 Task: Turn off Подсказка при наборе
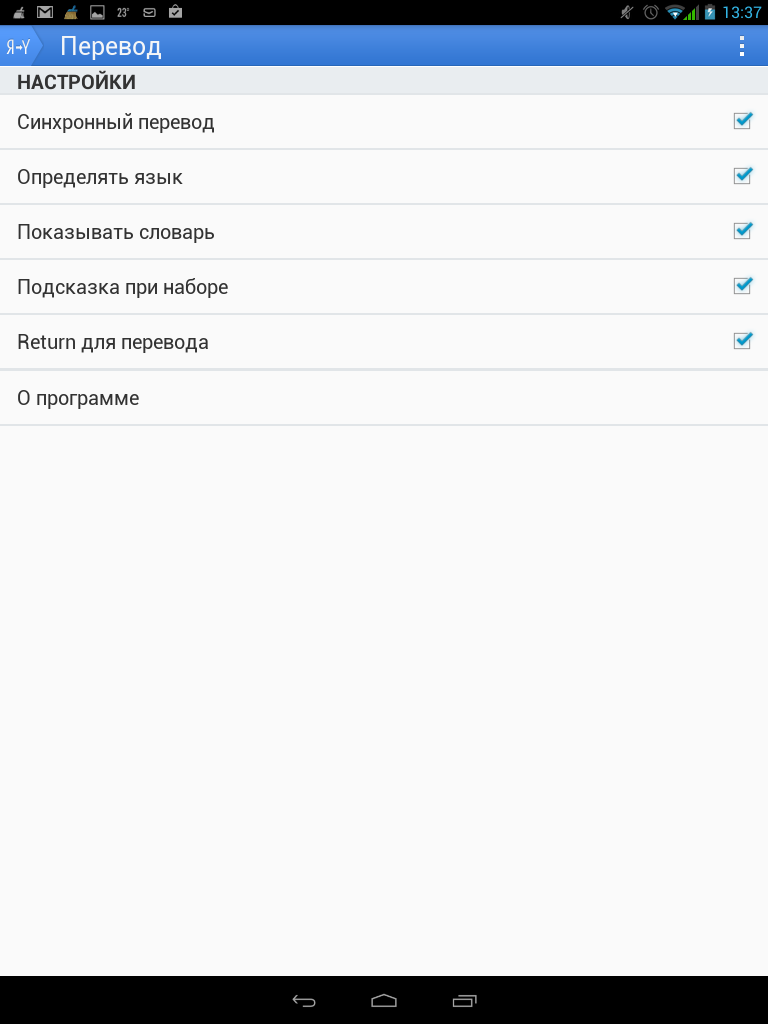(742, 286)
